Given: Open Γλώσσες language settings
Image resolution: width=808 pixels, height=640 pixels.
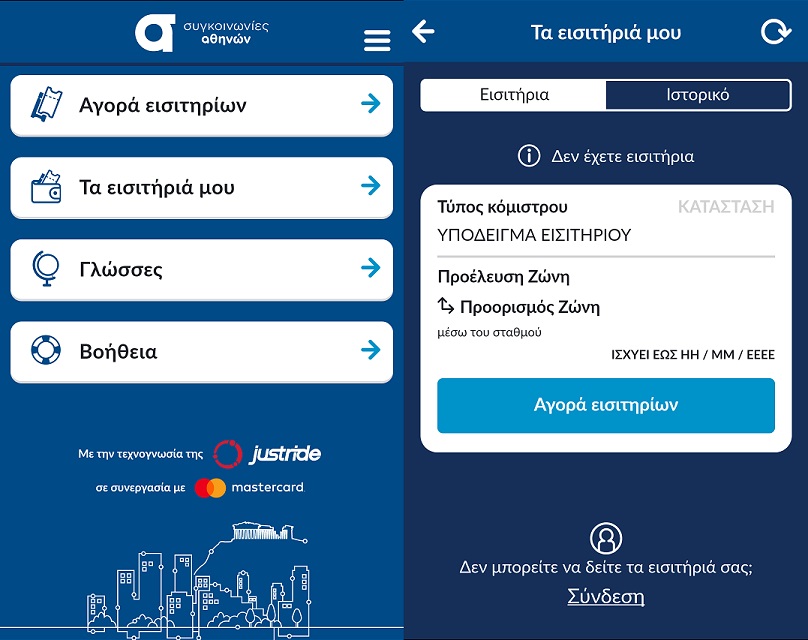Looking at the screenshot, I should tap(201, 269).
